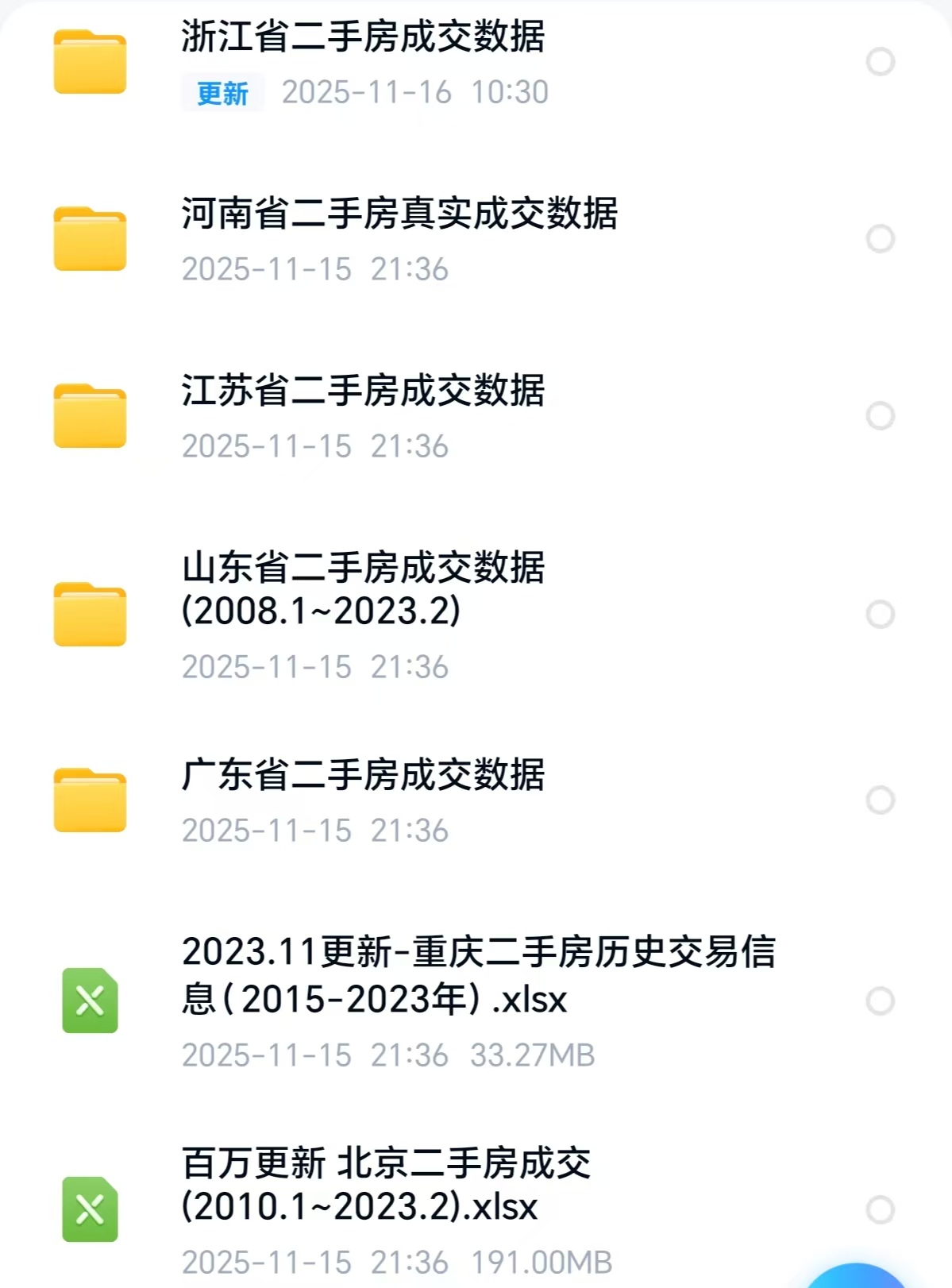Select the 广东省二手房成交数据 folder circle
Screen dimensions: 952x1288
880,800
